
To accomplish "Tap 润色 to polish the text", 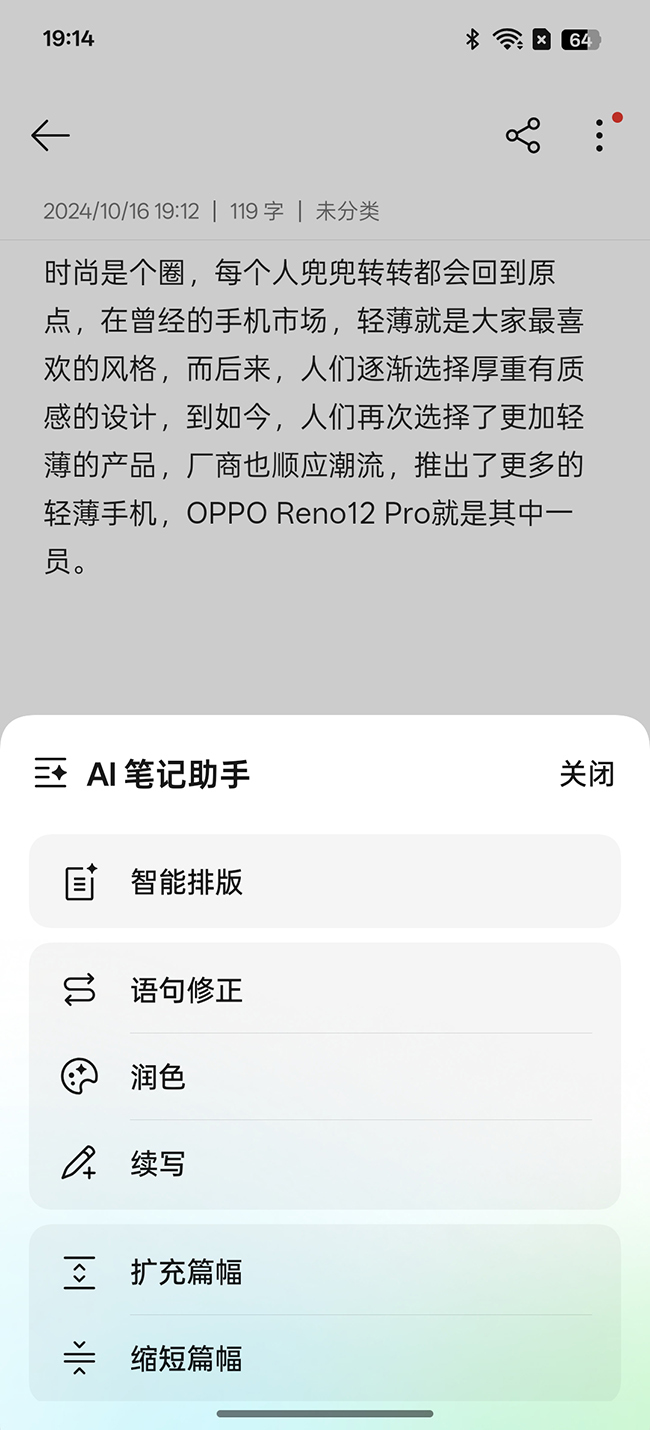I will coord(325,1077).
